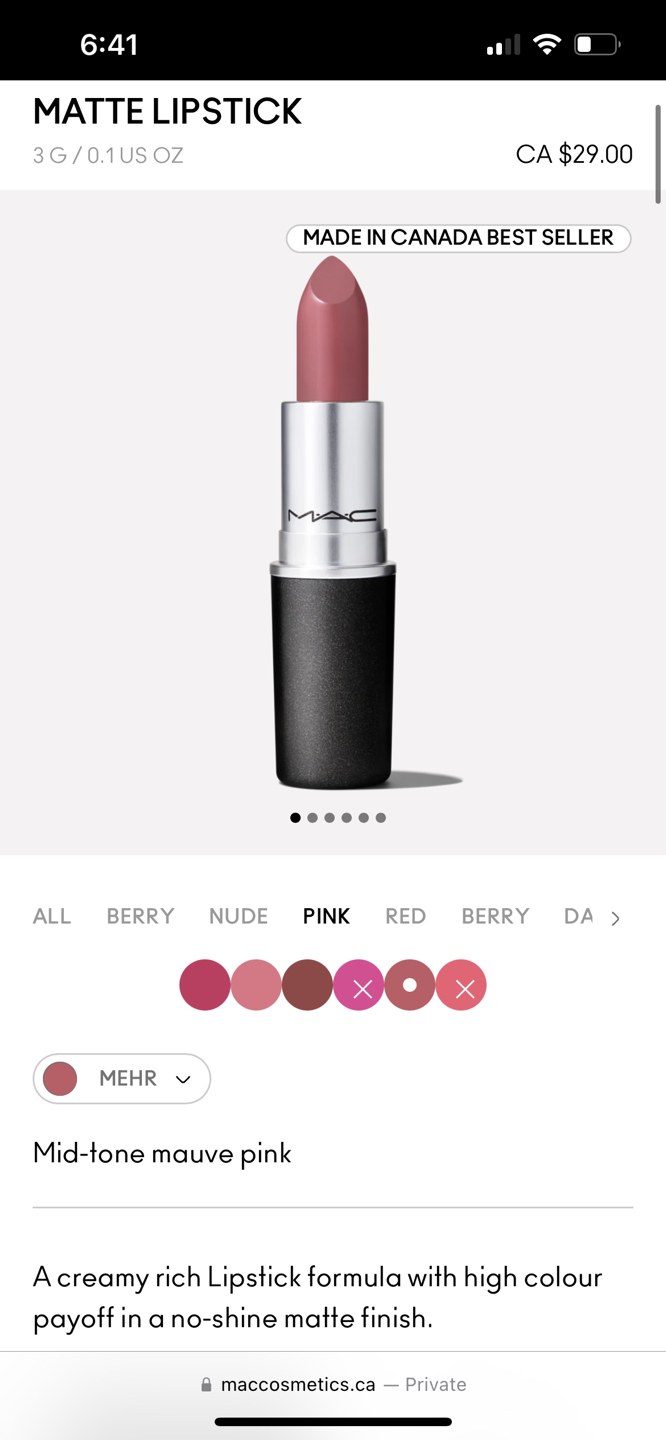
Task: Open the lipstick product image
Action: click(334, 520)
